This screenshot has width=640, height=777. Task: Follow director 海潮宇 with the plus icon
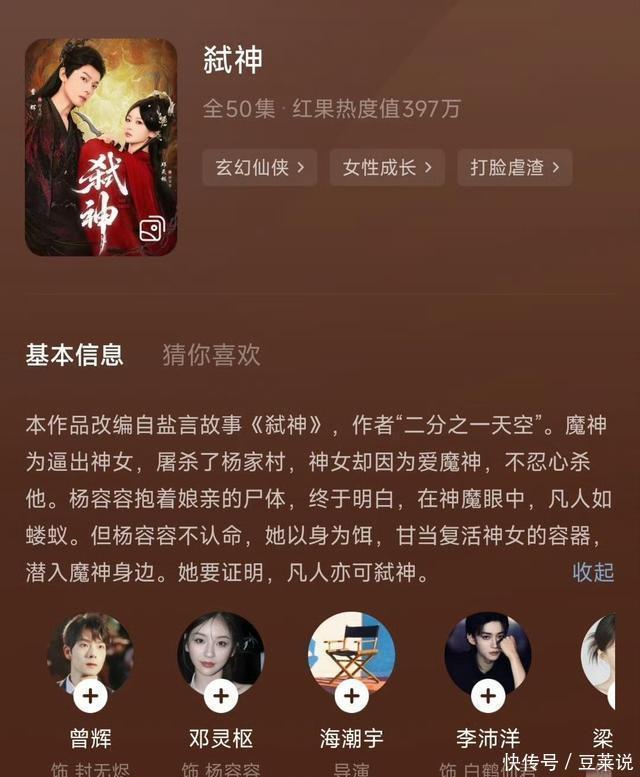click(352, 694)
